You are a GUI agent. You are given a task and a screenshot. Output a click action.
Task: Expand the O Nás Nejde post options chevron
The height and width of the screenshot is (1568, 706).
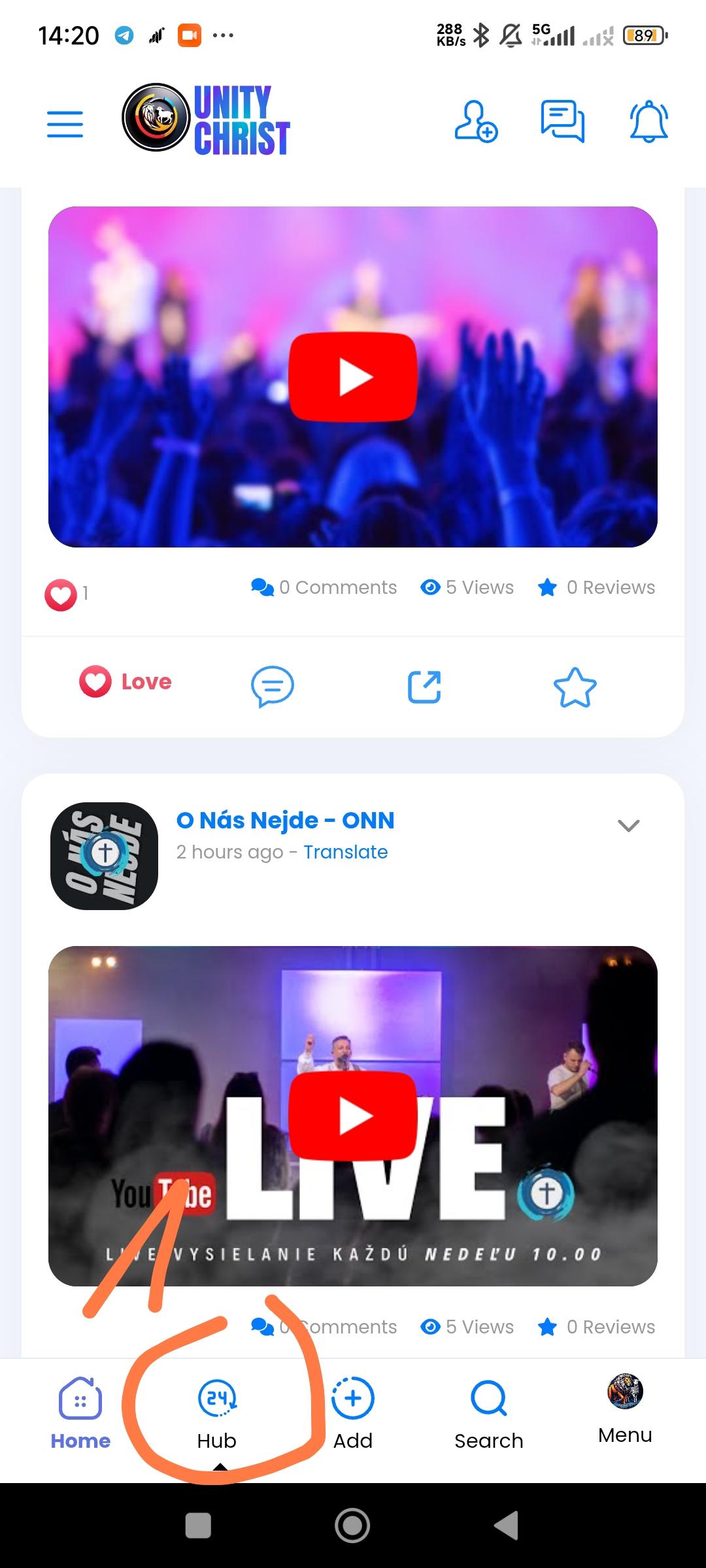tap(628, 826)
